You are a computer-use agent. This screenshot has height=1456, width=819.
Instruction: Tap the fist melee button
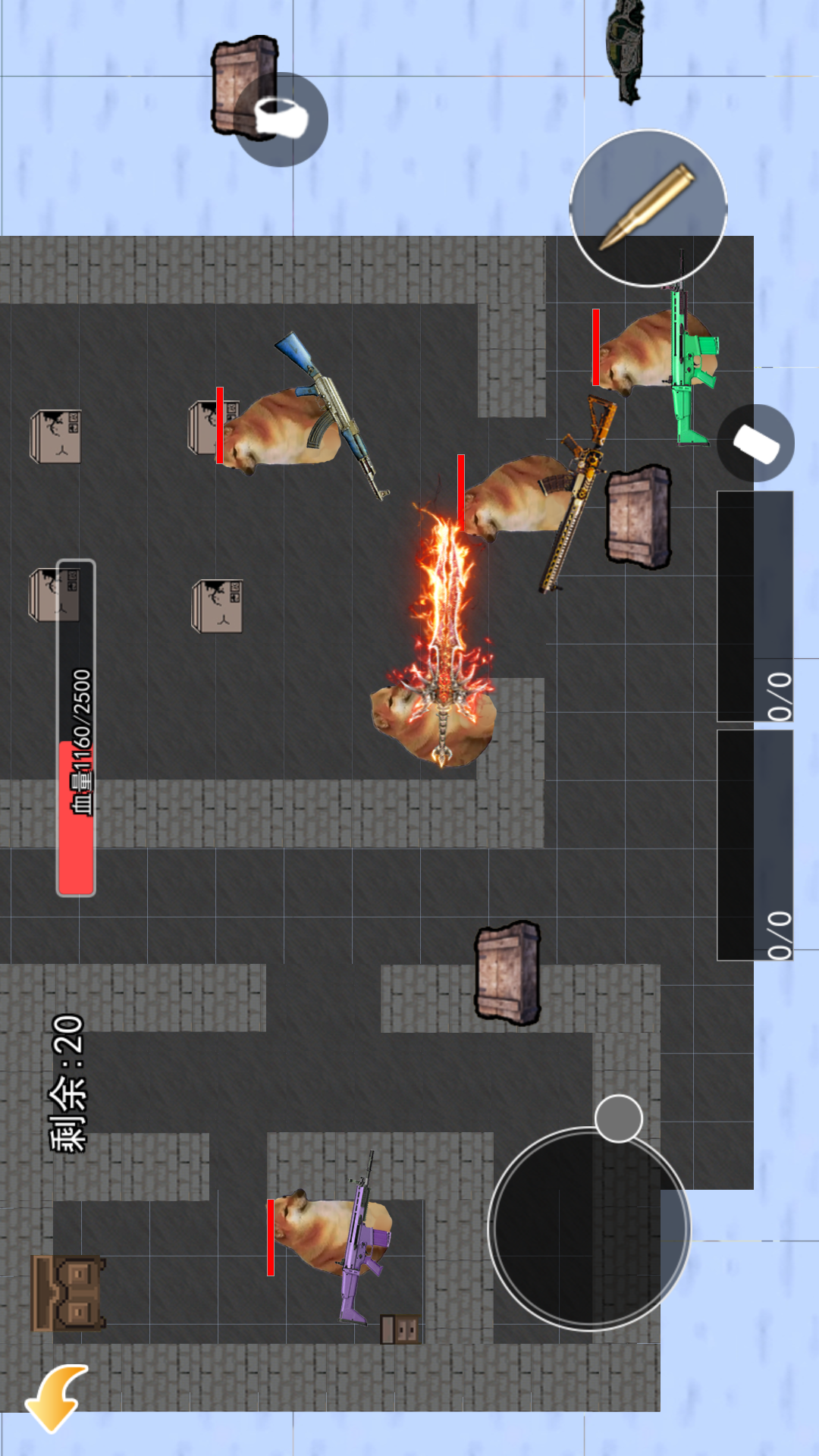(x=281, y=119)
